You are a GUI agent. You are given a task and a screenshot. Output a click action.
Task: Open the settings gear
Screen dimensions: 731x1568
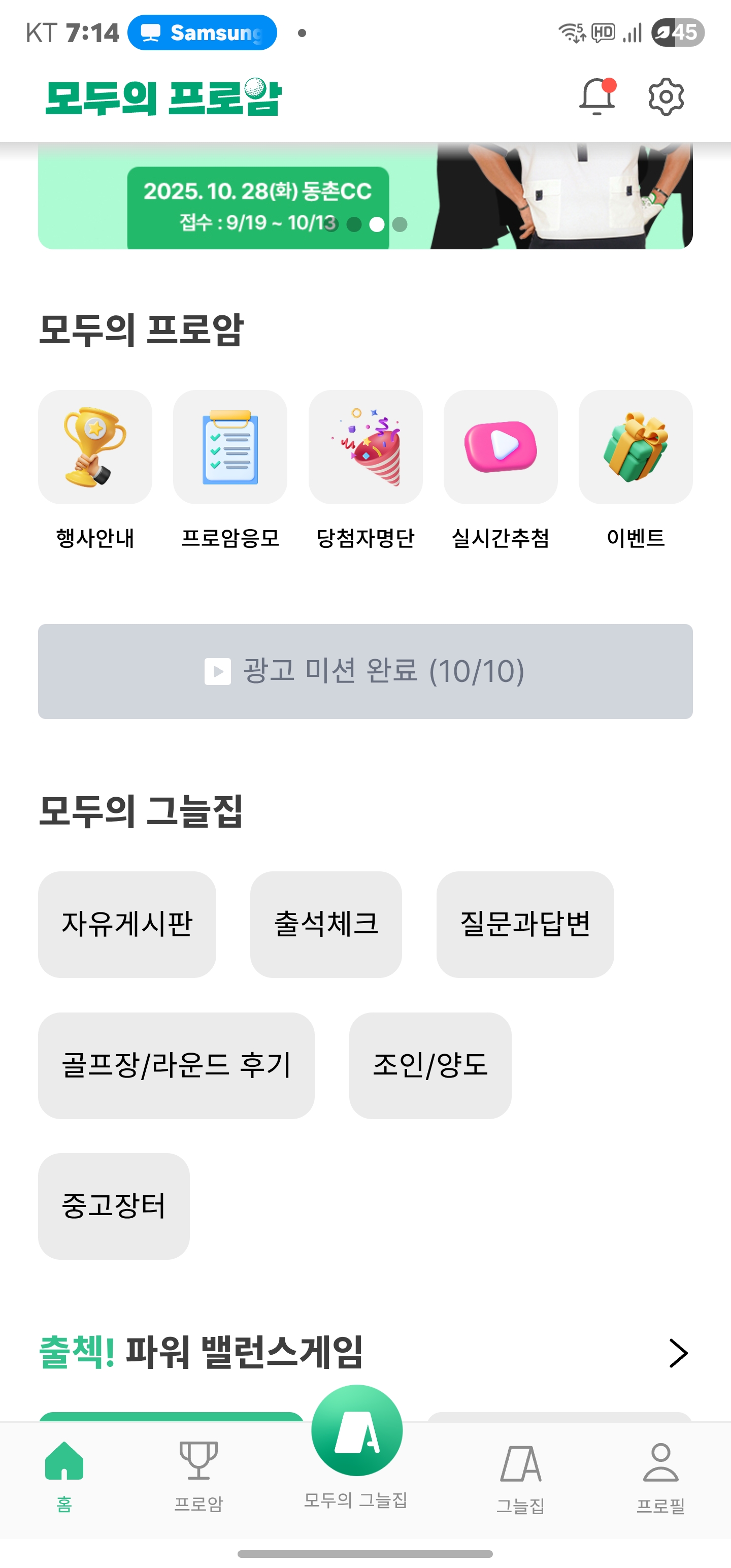point(666,97)
